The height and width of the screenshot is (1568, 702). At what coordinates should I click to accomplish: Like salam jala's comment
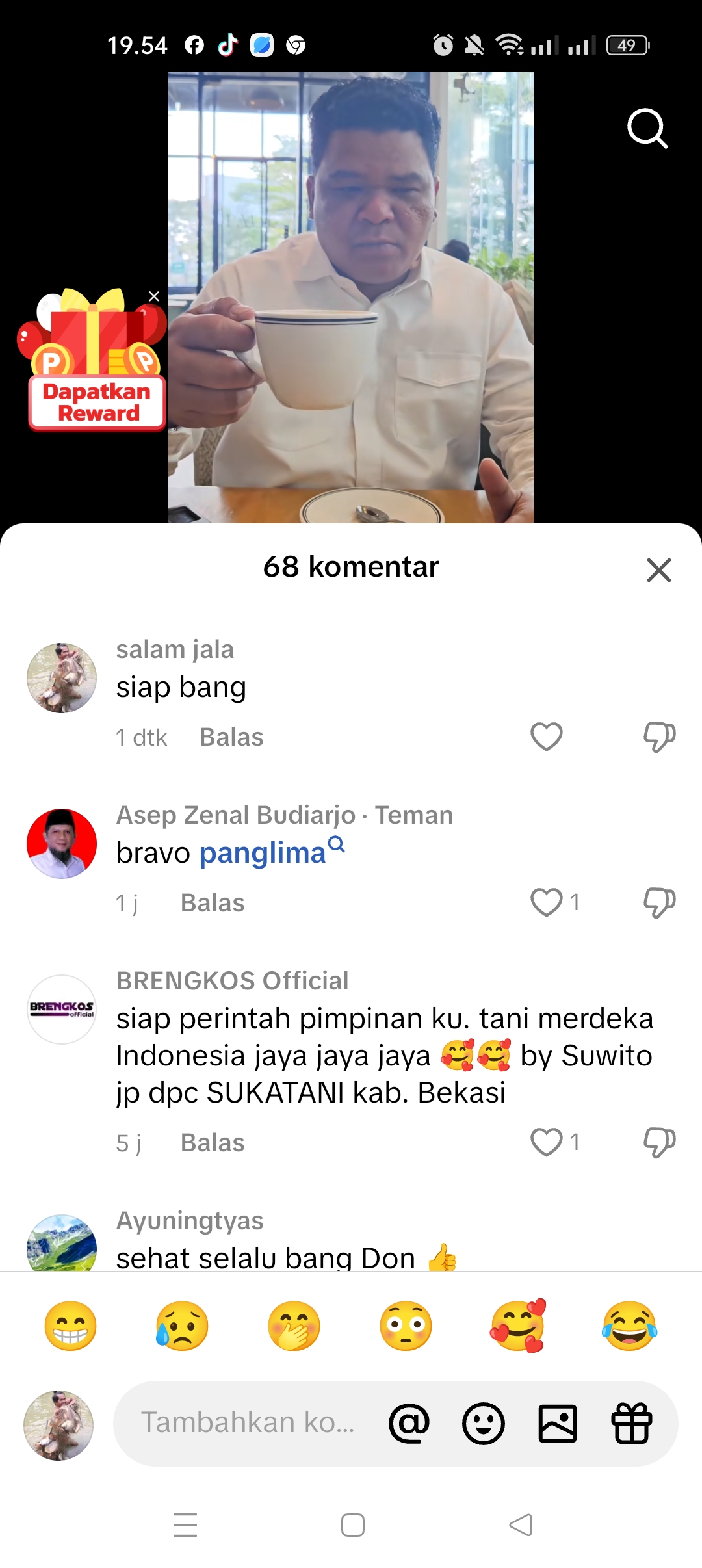click(546, 737)
